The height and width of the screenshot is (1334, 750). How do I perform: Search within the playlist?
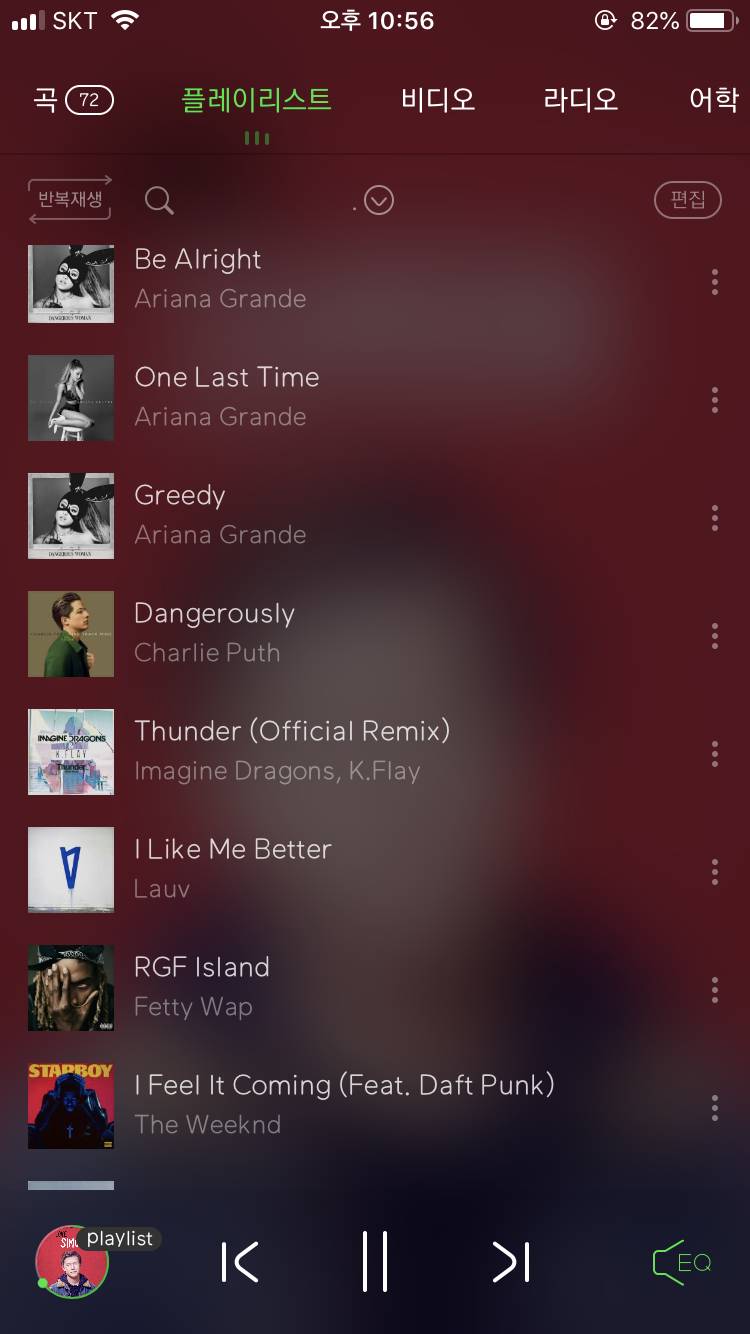[159, 200]
